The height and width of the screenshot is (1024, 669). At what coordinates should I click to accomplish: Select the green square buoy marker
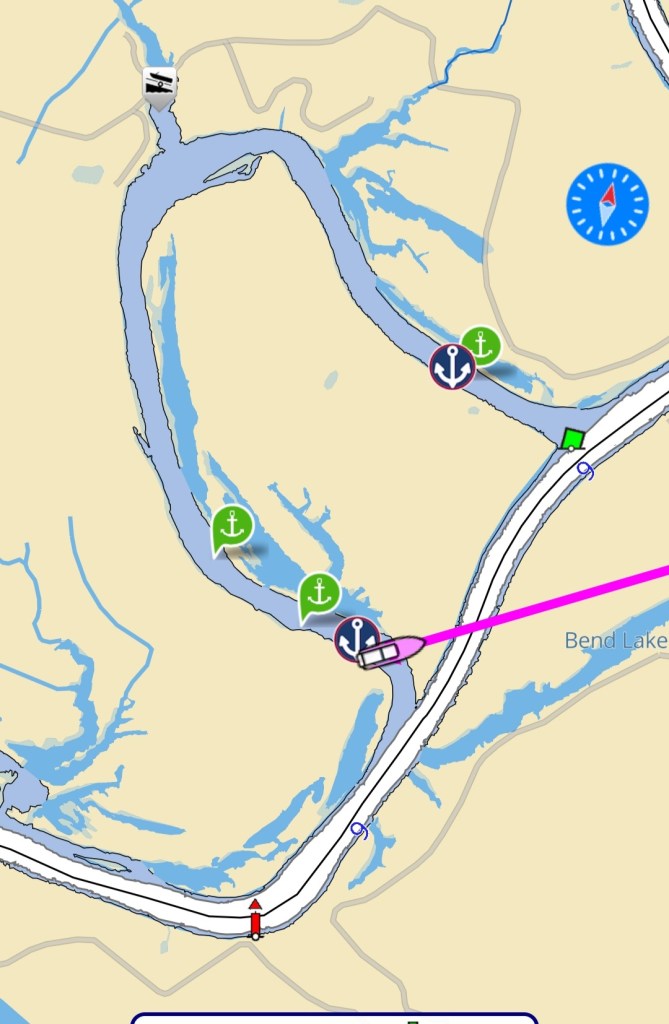click(x=572, y=438)
